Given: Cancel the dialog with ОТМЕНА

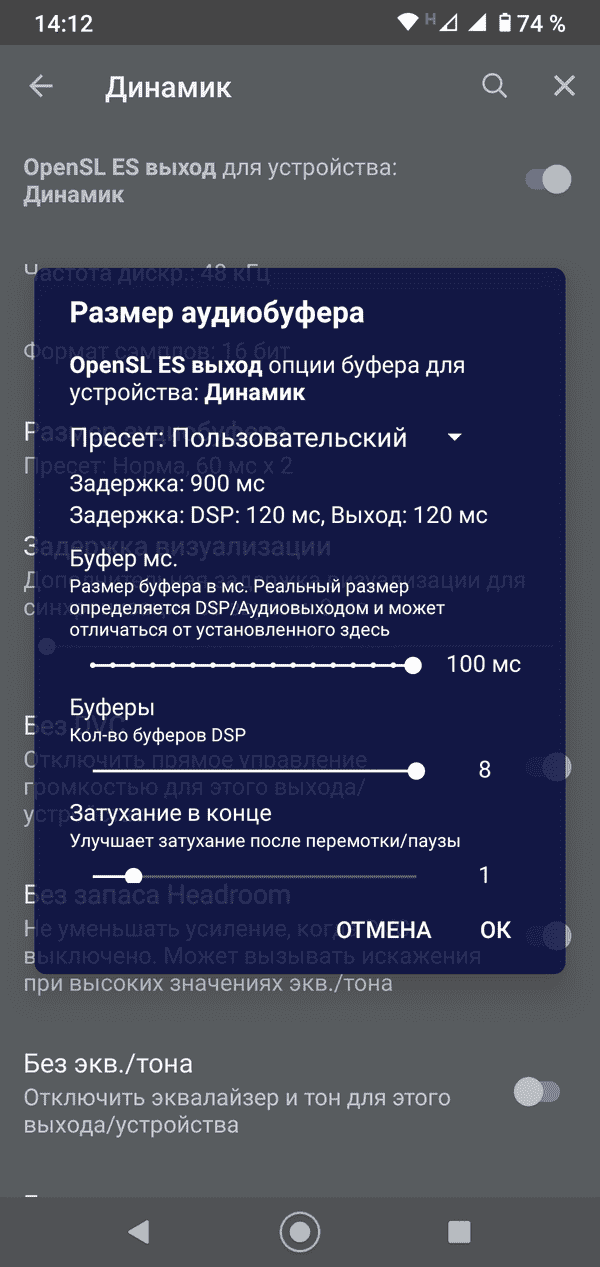Looking at the screenshot, I should pyautogui.click(x=383, y=930).
